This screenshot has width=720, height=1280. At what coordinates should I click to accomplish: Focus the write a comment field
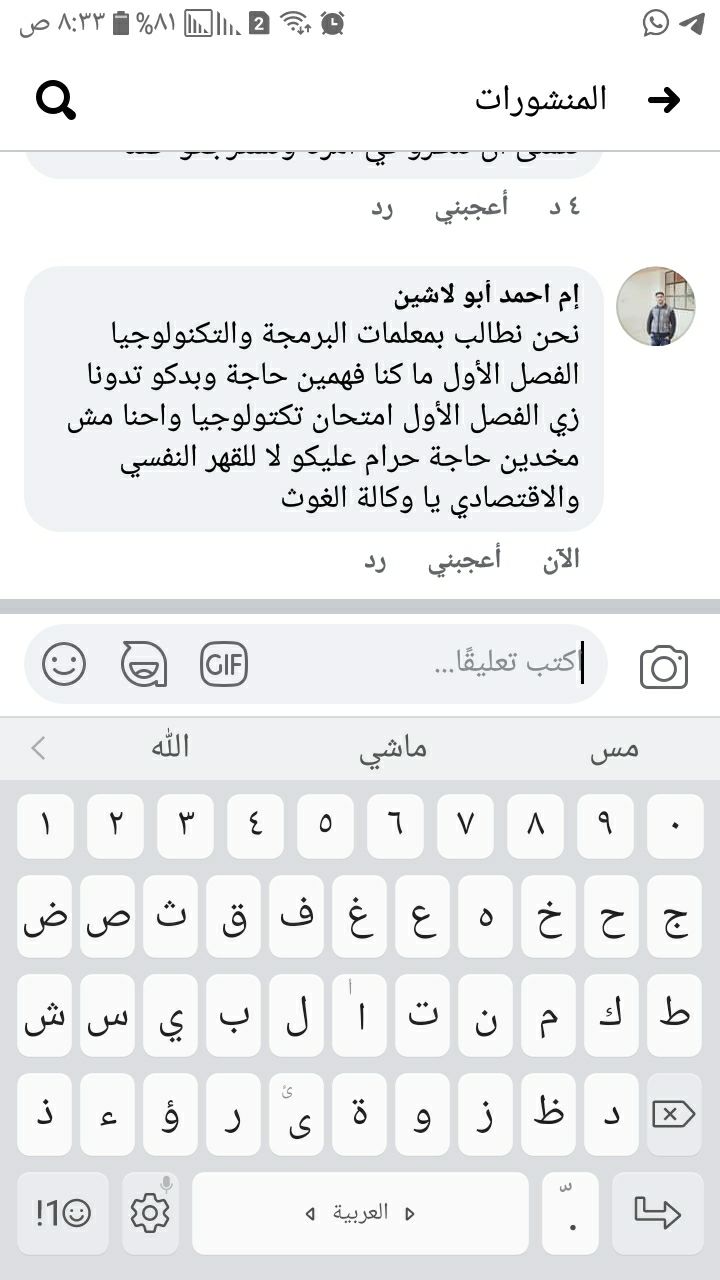point(400,663)
